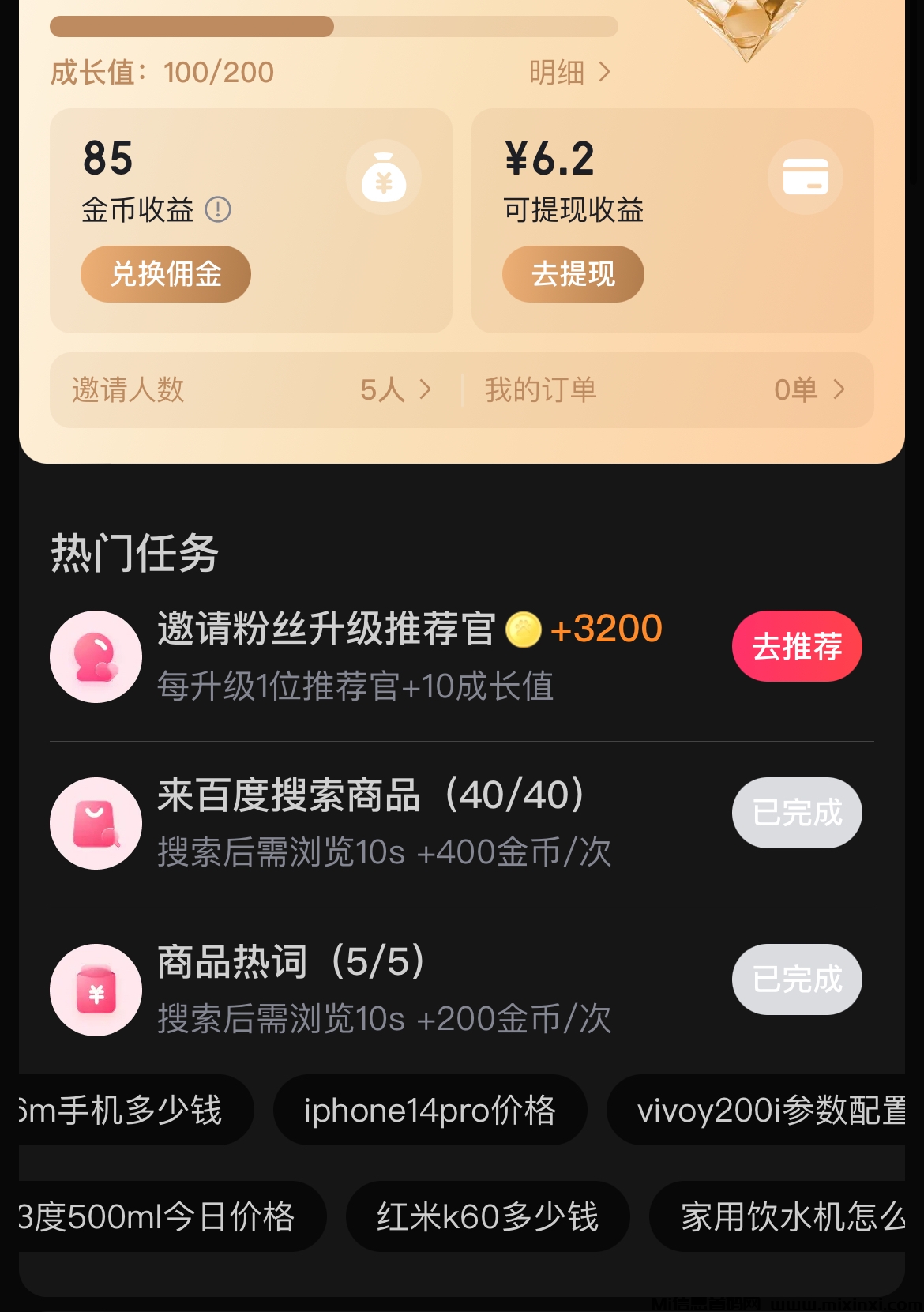Select the 500ml今日价格 search chip

point(158,1216)
